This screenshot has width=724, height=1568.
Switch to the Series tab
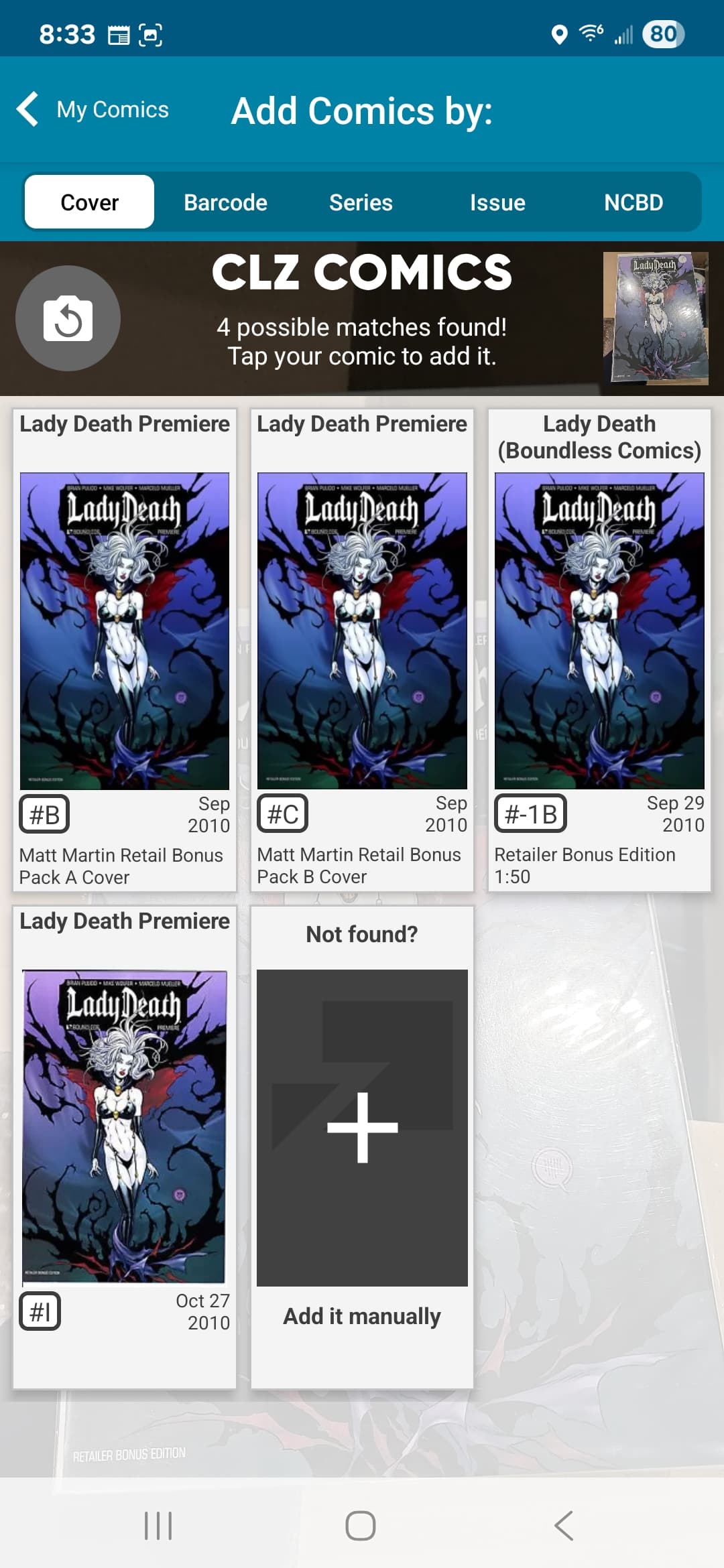[x=361, y=202]
